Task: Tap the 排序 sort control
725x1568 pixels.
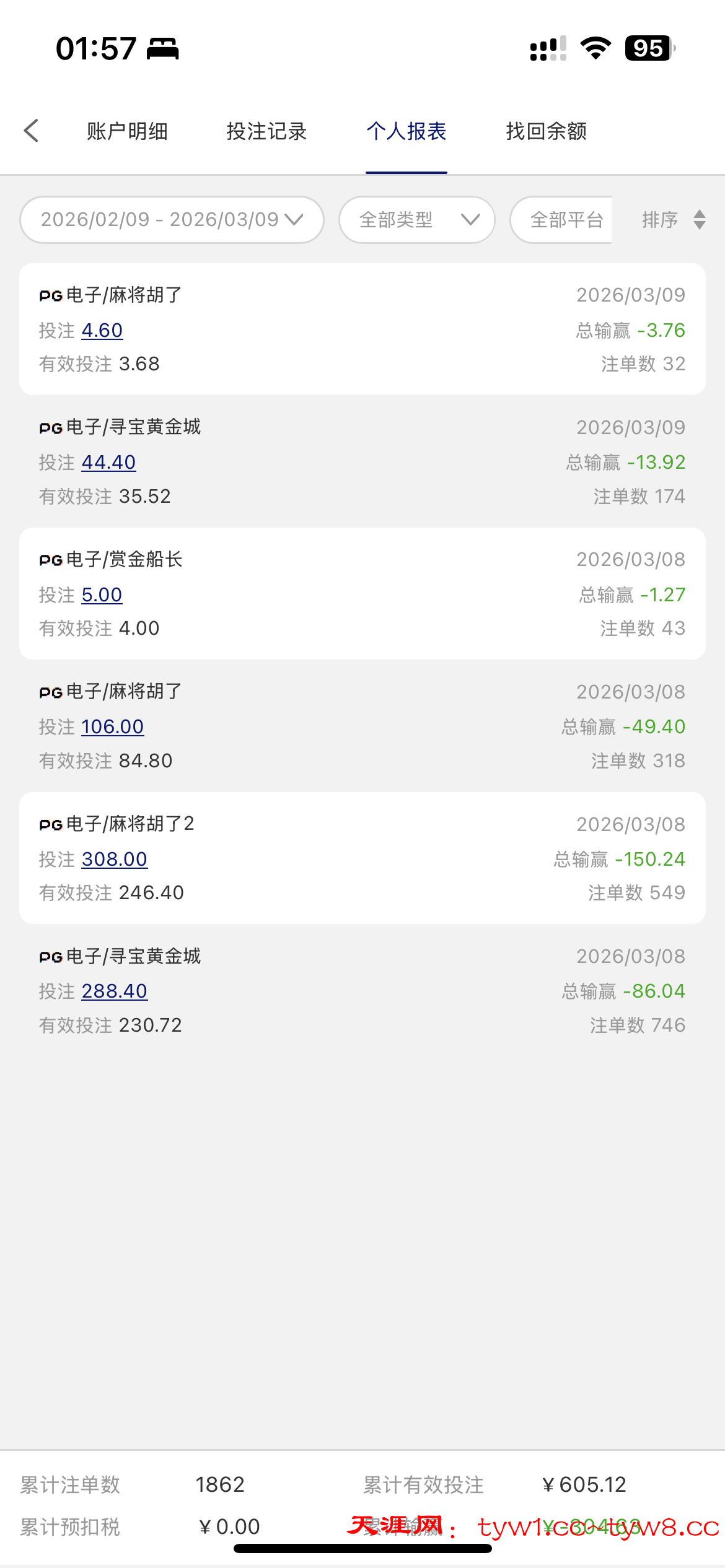Action: point(672,220)
